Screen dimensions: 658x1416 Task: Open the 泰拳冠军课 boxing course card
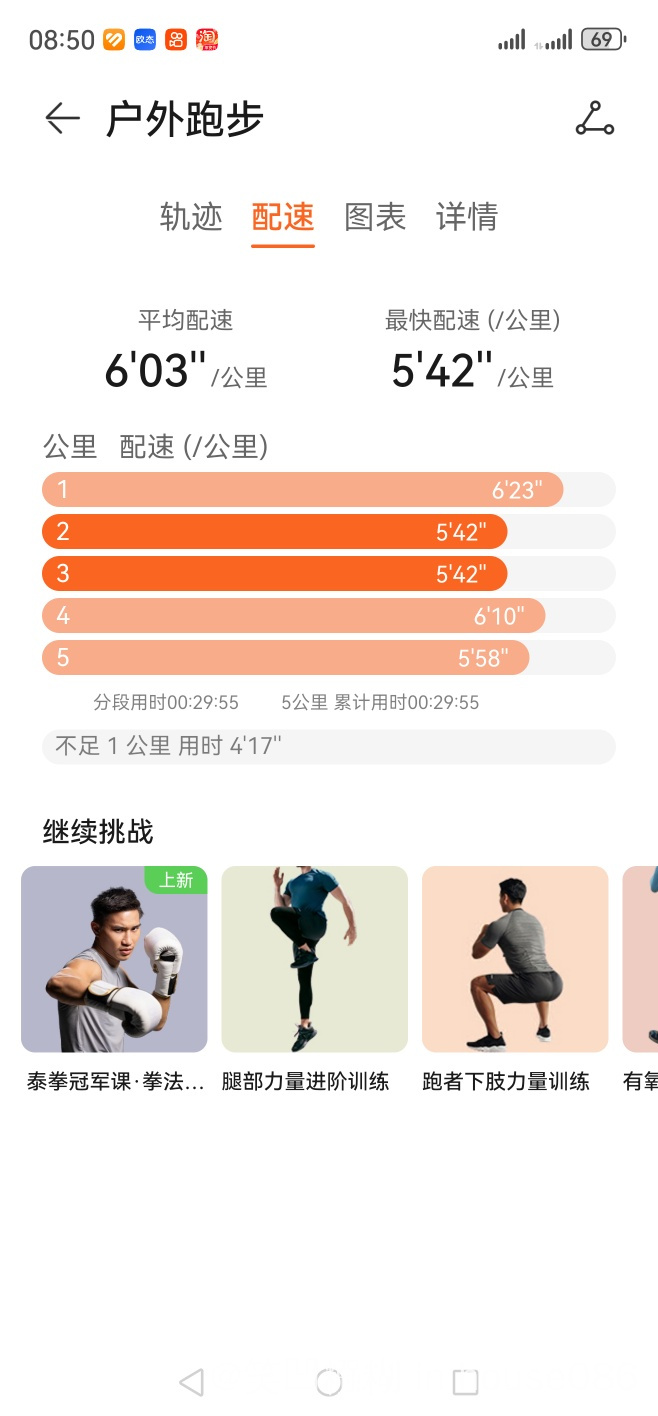point(114,959)
